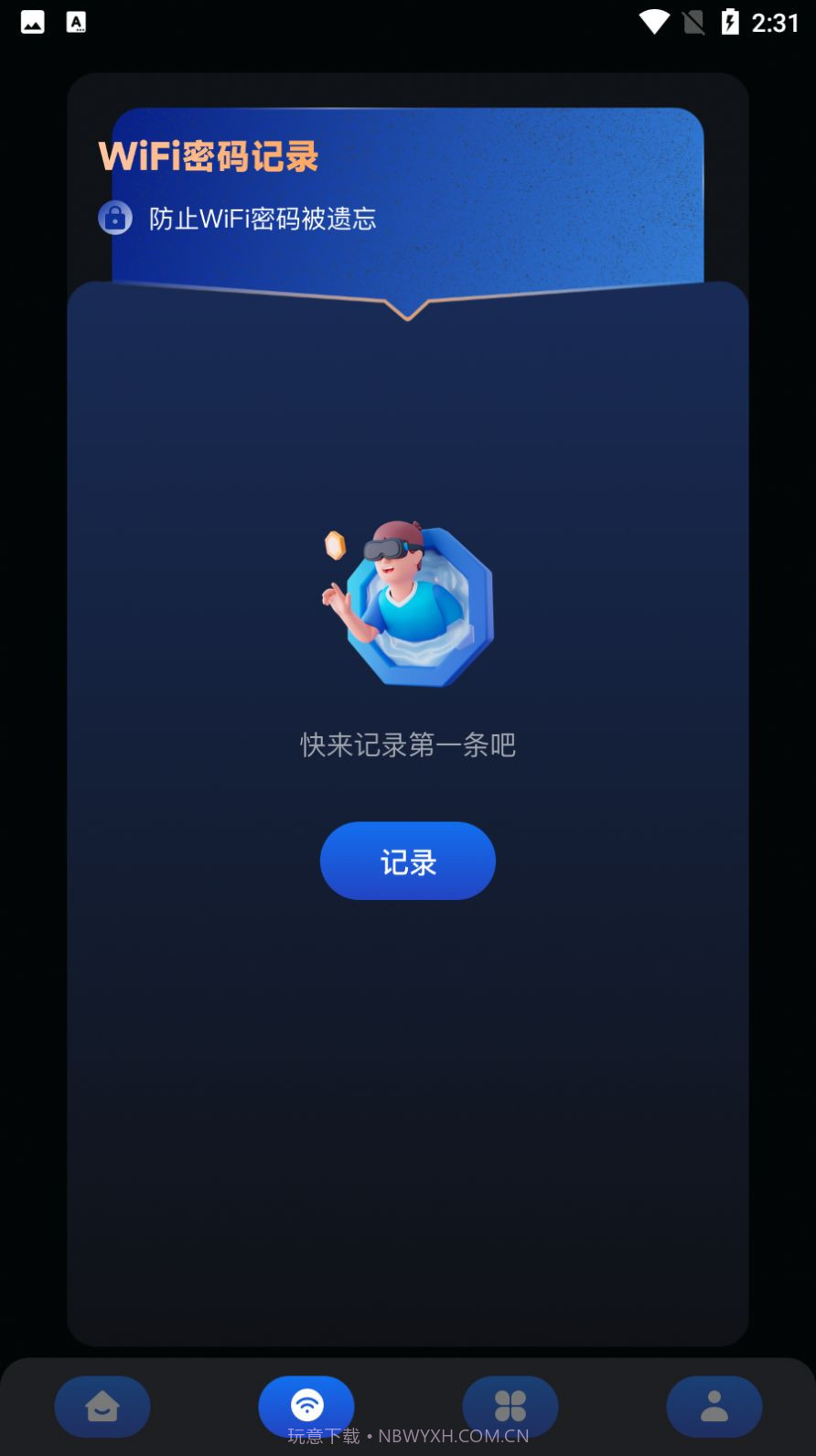This screenshot has width=816, height=1456.
Task: Click the 快来记录第一条吧 prompt text
Action: 408,745
